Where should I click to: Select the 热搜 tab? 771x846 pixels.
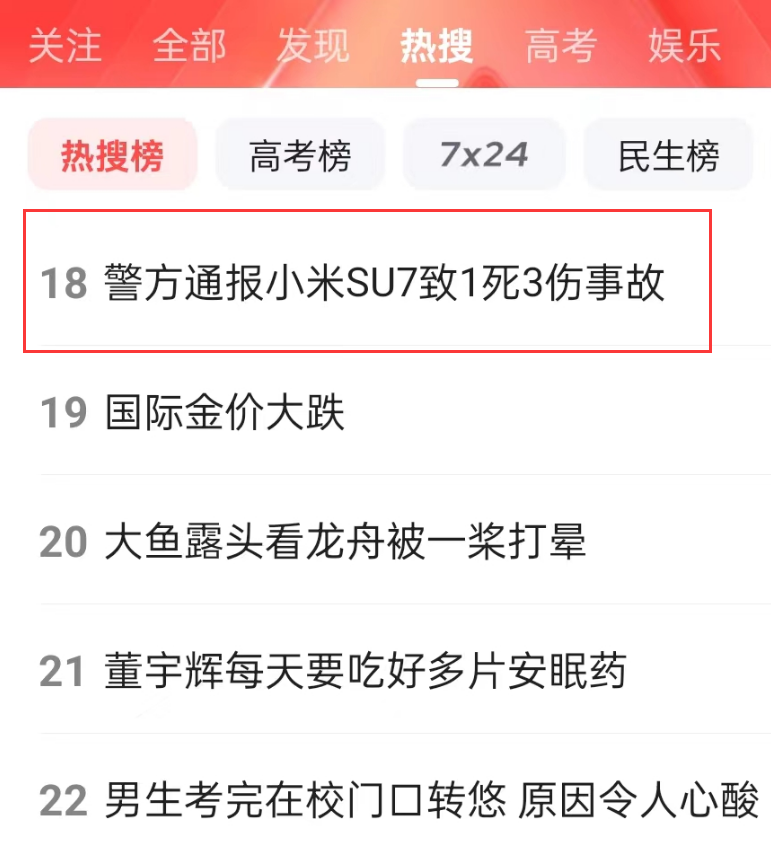click(x=437, y=47)
